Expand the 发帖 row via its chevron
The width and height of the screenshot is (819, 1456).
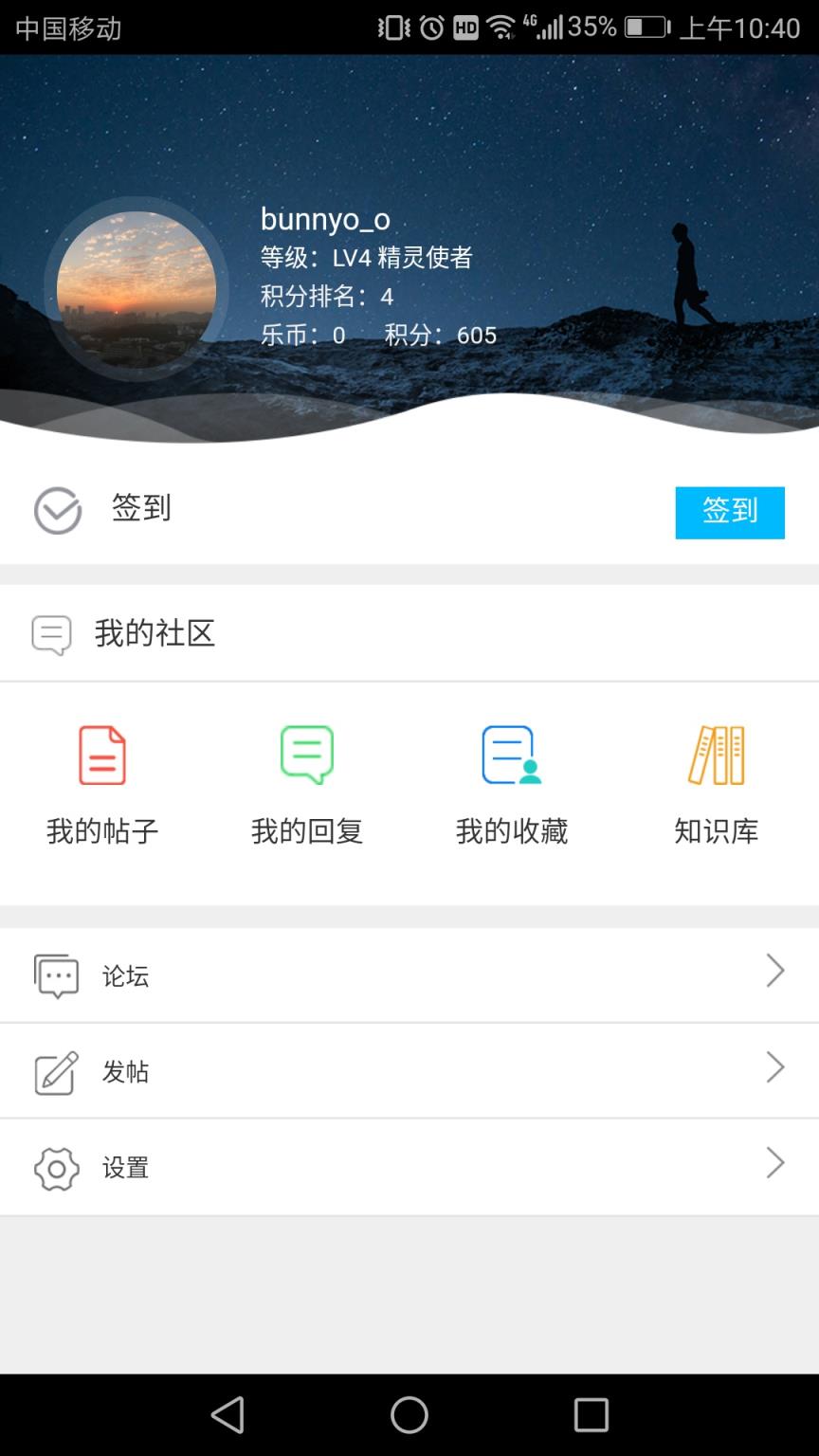pyautogui.click(x=775, y=1068)
